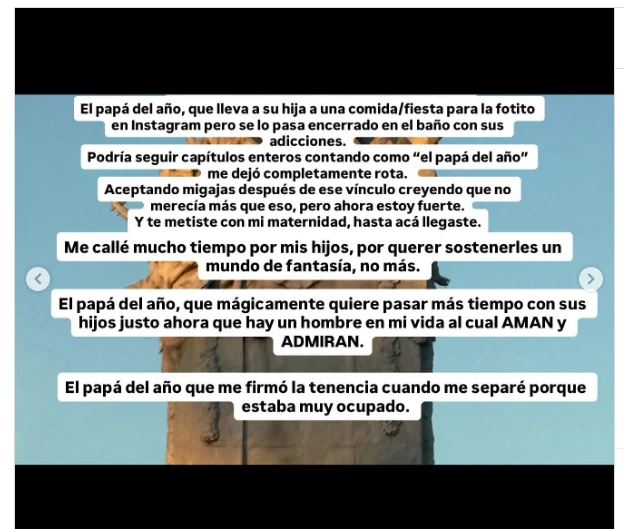Image resolution: width=624 pixels, height=529 pixels.
Task: Go to the previous slide arrow
Action: [x=37, y=279]
